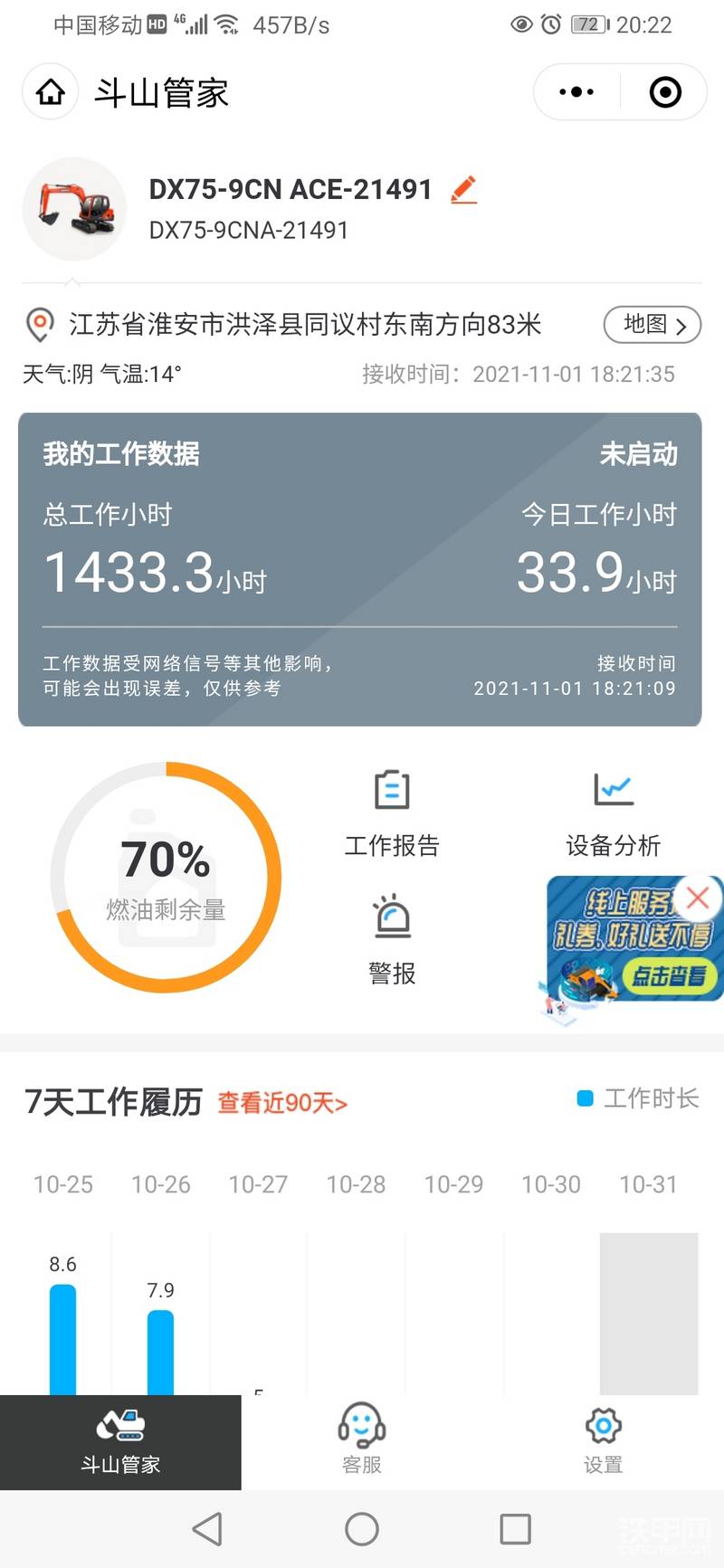Switch to the 客服 customer service tab
The height and width of the screenshot is (1568, 724).
362,1439
